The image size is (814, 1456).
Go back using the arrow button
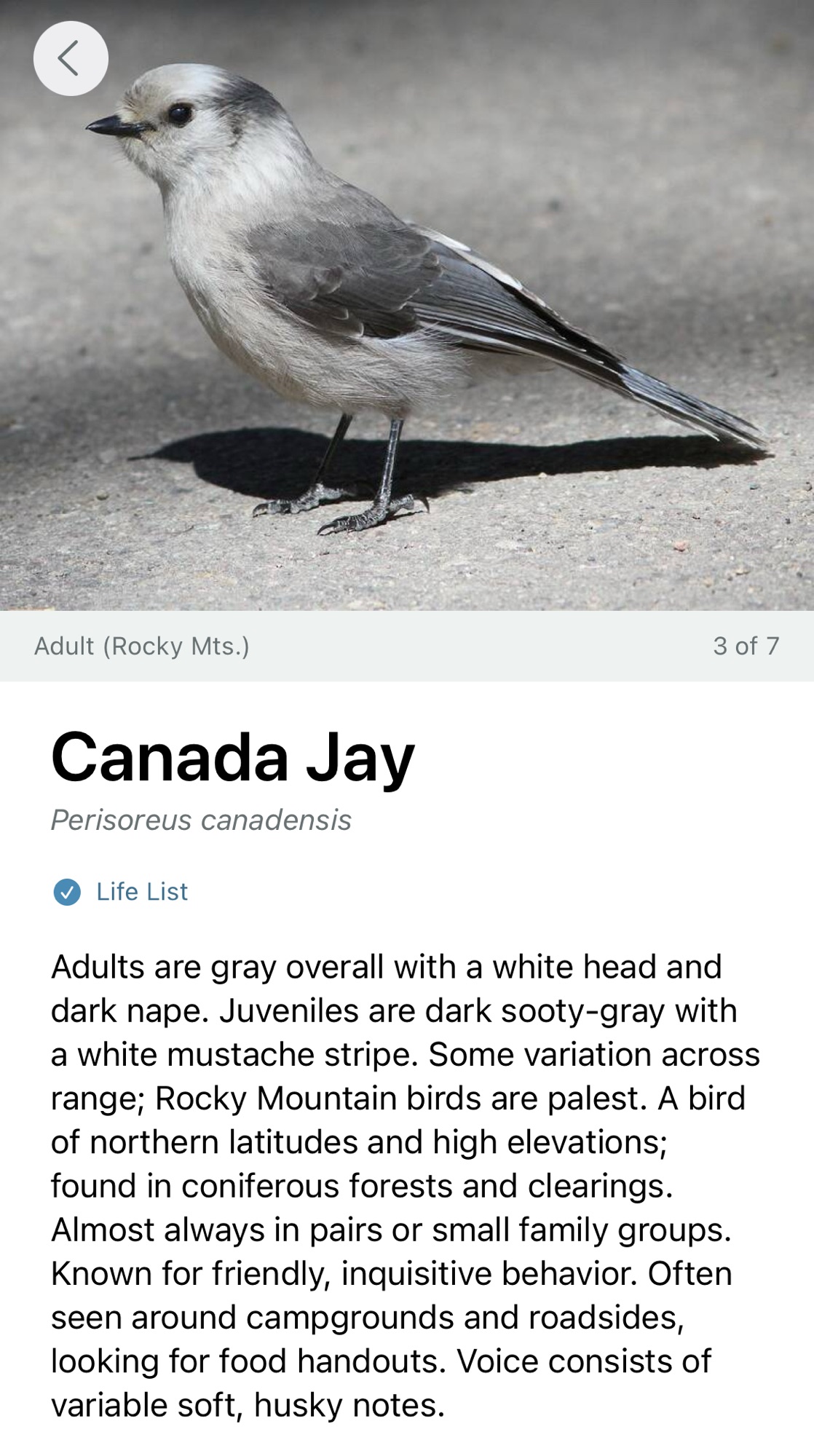click(71, 59)
